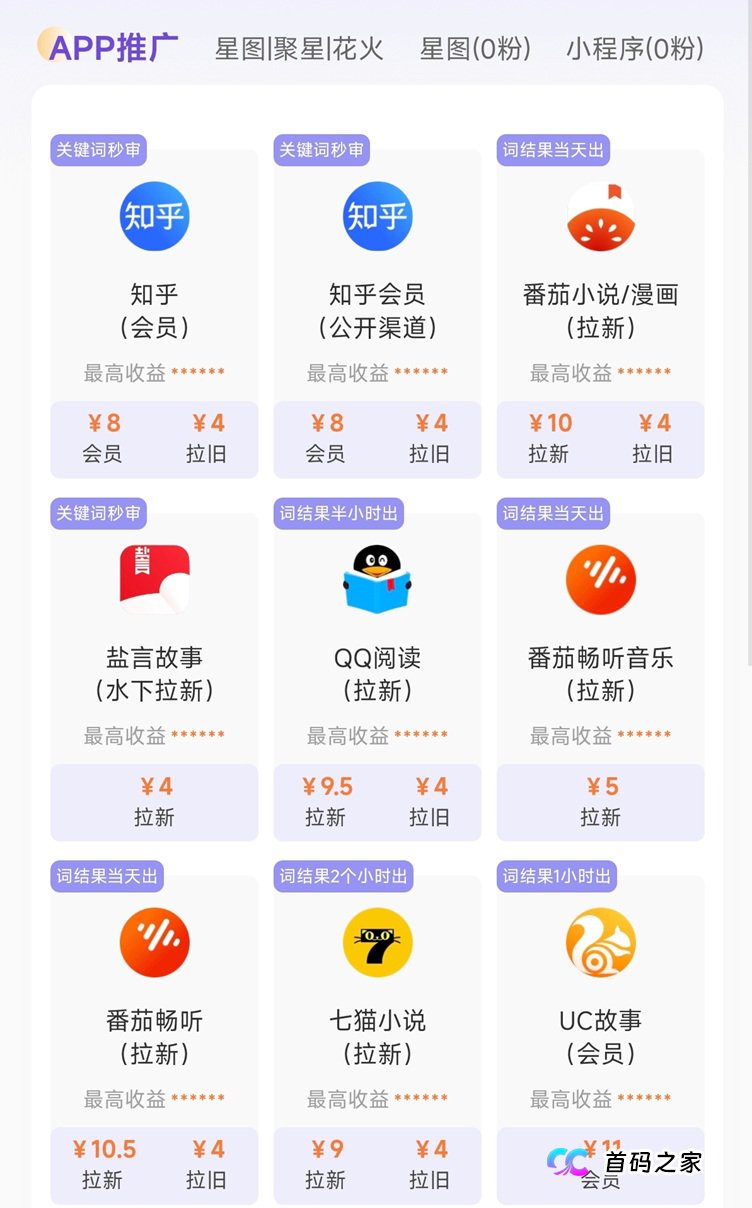Viewport: 752px width, 1208px height.
Task: Tap the UC故事 squirrel icon
Action: coord(600,941)
